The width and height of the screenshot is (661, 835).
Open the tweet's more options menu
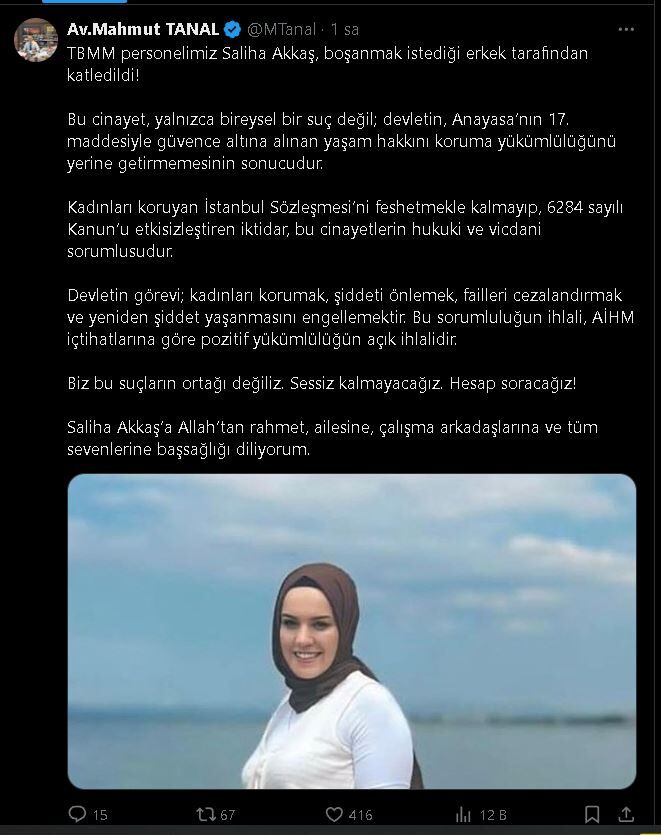pyautogui.click(x=626, y=29)
